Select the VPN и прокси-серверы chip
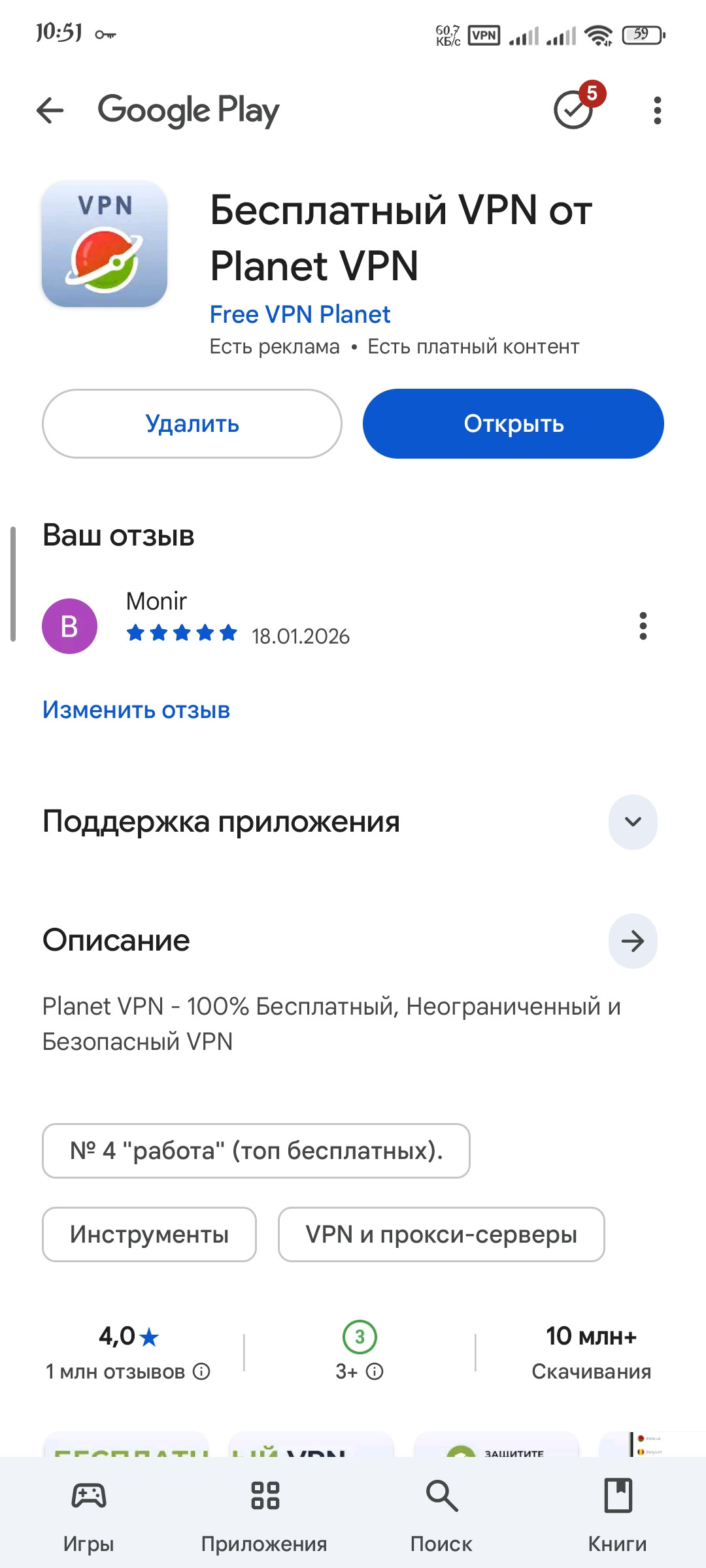 [441, 1234]
